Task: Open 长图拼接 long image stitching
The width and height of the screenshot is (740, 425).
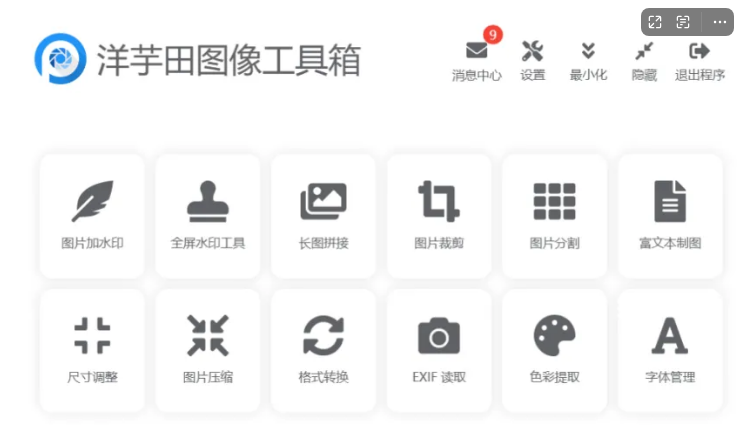Action: [323, 215]
